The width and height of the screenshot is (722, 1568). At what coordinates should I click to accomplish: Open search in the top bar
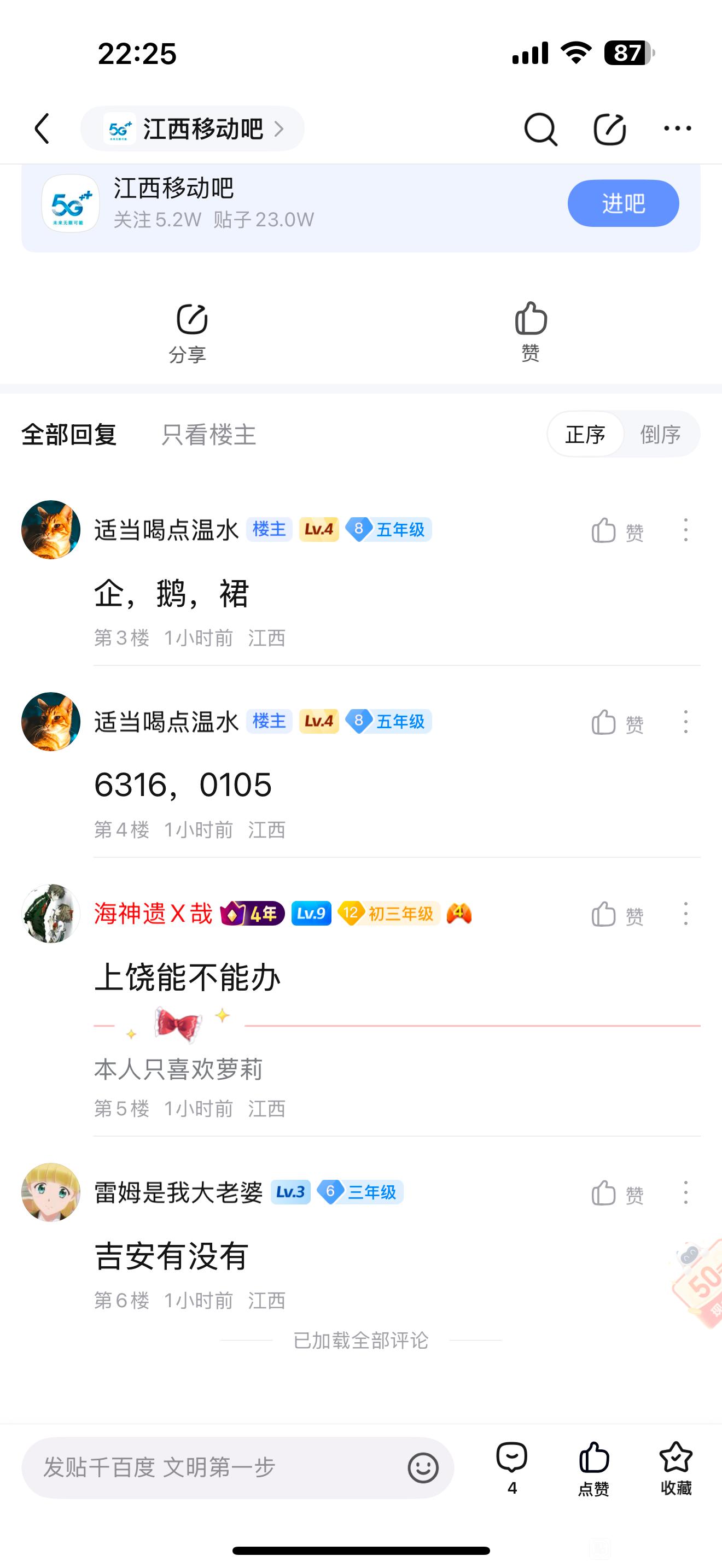tap(540, 129)
